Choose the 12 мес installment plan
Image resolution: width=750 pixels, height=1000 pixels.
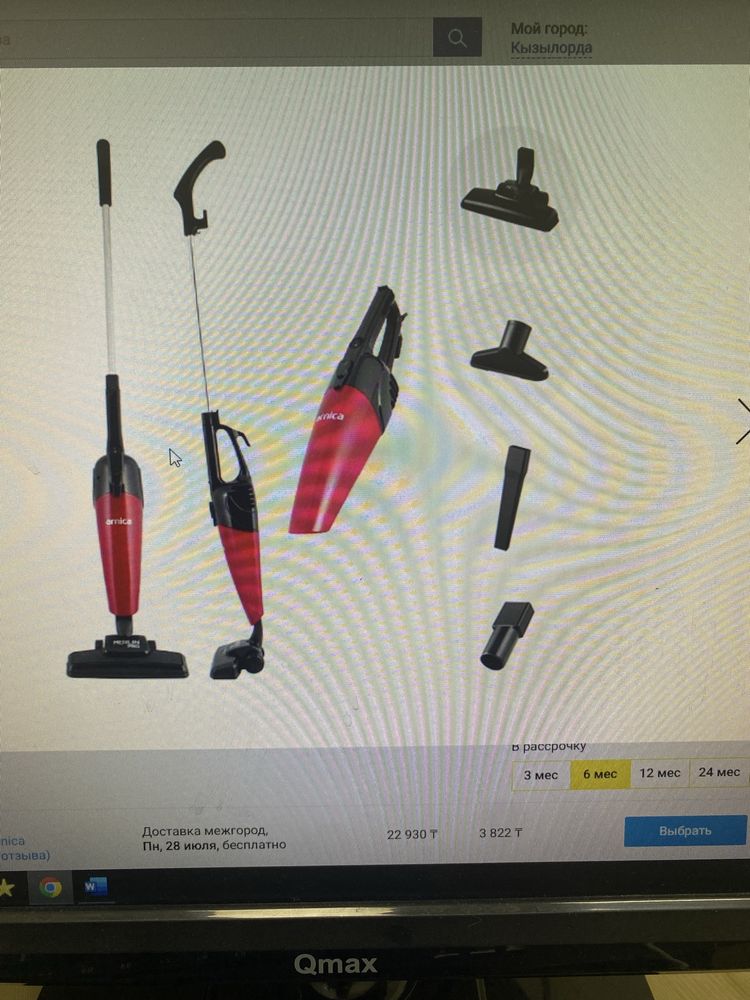pyautogui.click(x=660, y=773)
